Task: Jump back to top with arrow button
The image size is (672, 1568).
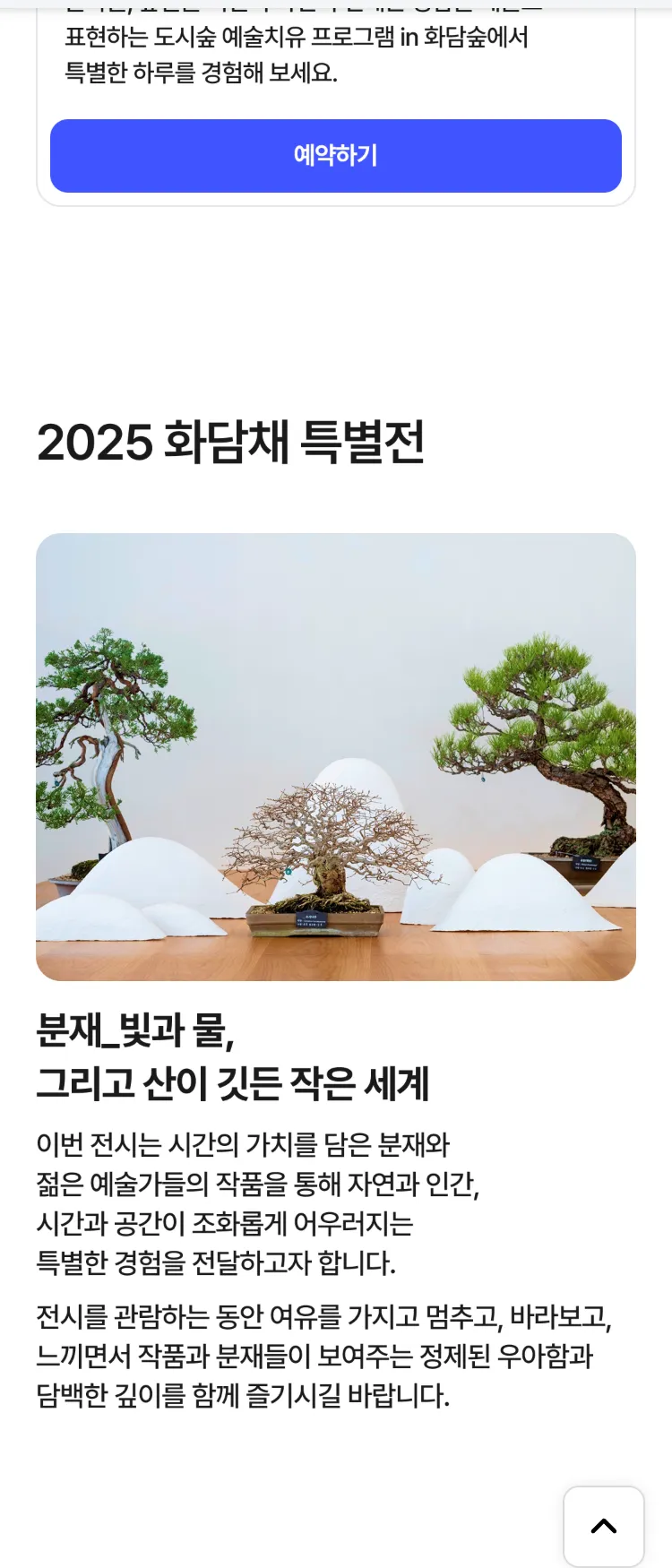Action: [603, 1526]
